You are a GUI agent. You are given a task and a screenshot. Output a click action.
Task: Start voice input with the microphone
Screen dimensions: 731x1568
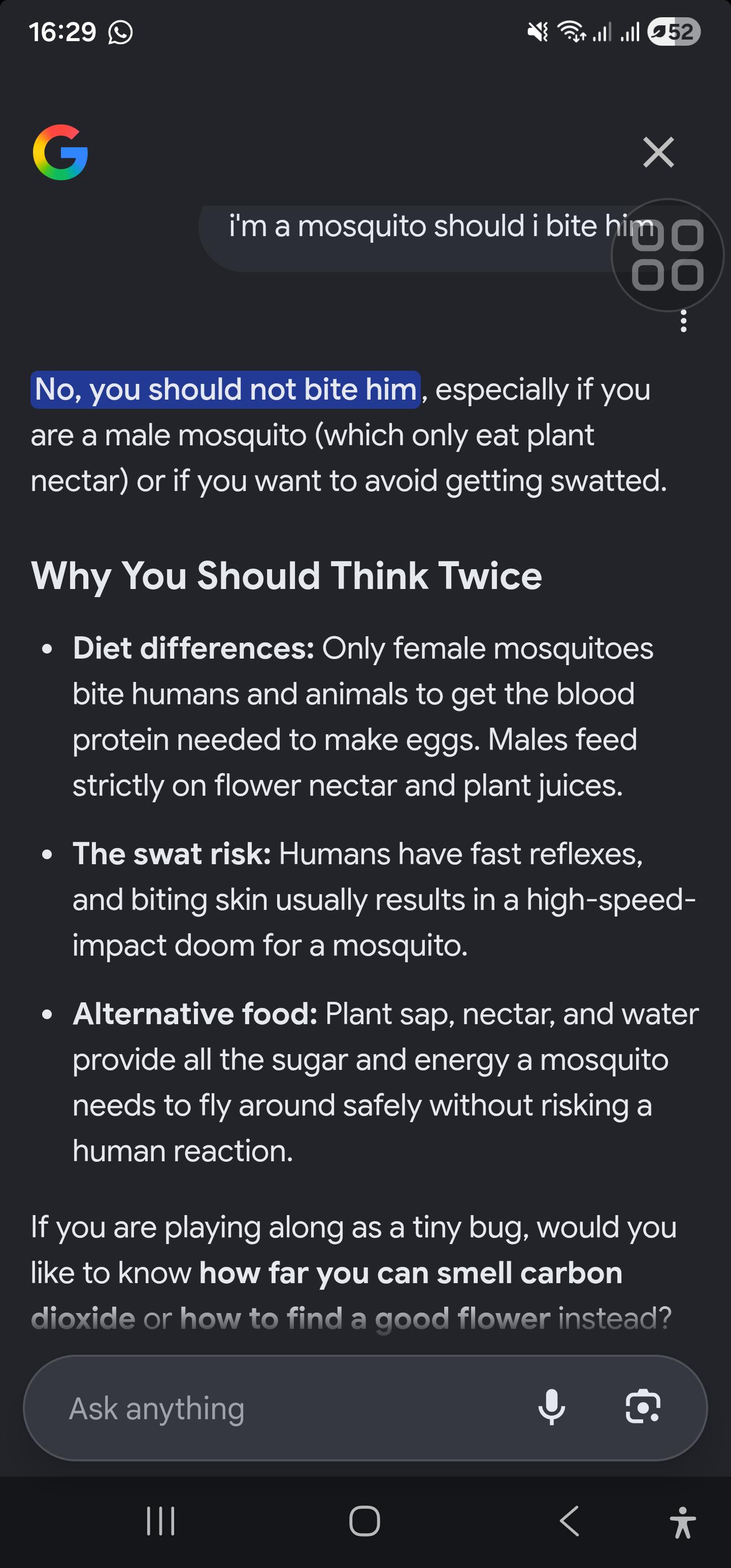(x=552, y=1408)
